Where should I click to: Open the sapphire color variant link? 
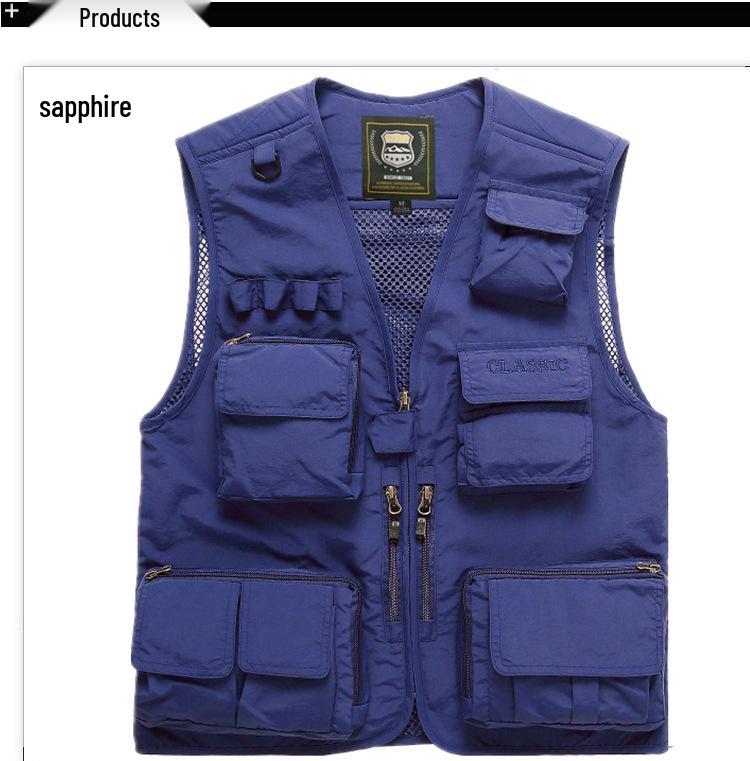(x=85, y=107)
